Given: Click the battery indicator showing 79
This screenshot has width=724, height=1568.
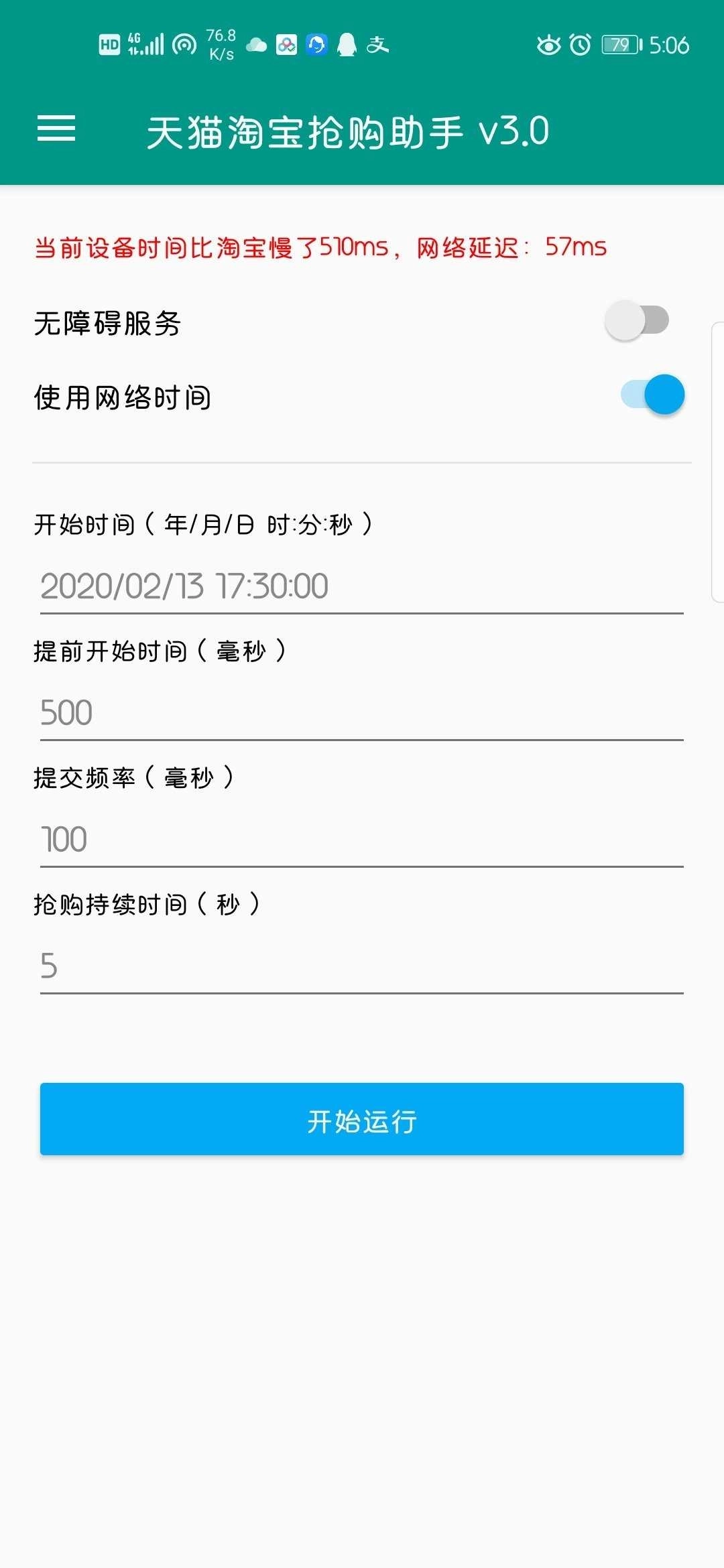Looking at the screenshot, I should pyautogui.click(x=620, y=45).
